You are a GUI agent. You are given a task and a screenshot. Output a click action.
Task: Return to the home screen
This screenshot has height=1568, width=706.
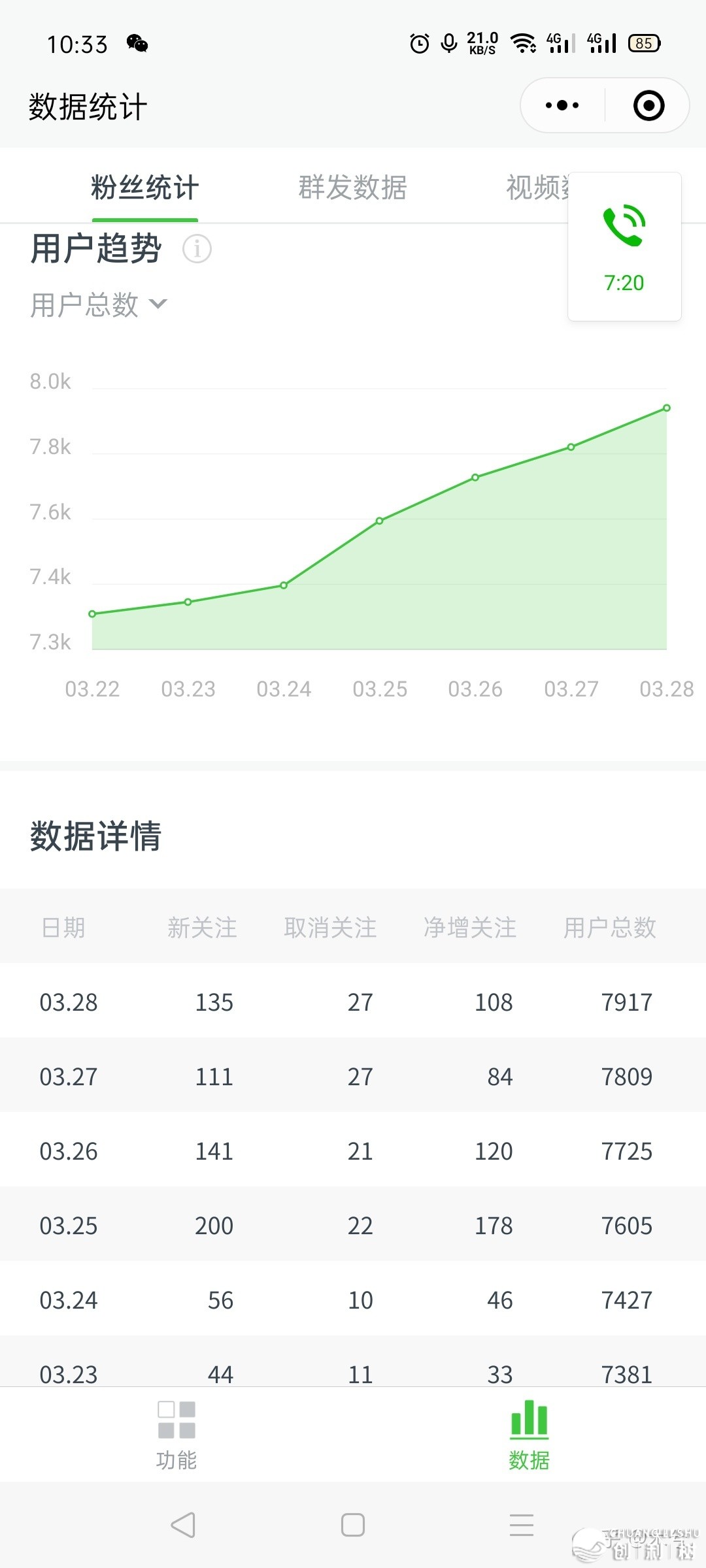[x=353, y=1525]
